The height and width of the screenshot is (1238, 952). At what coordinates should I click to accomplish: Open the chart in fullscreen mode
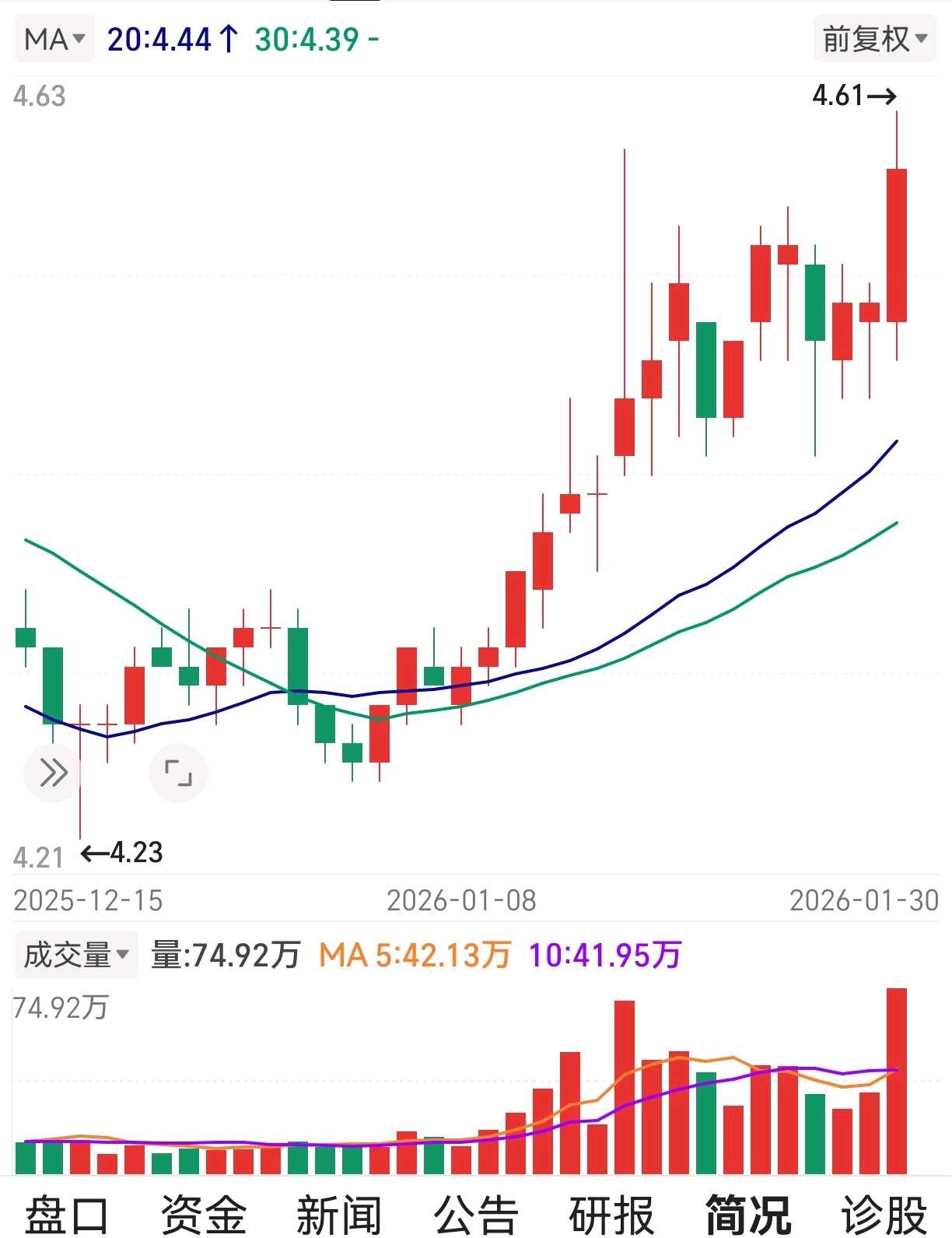(178, 773)
